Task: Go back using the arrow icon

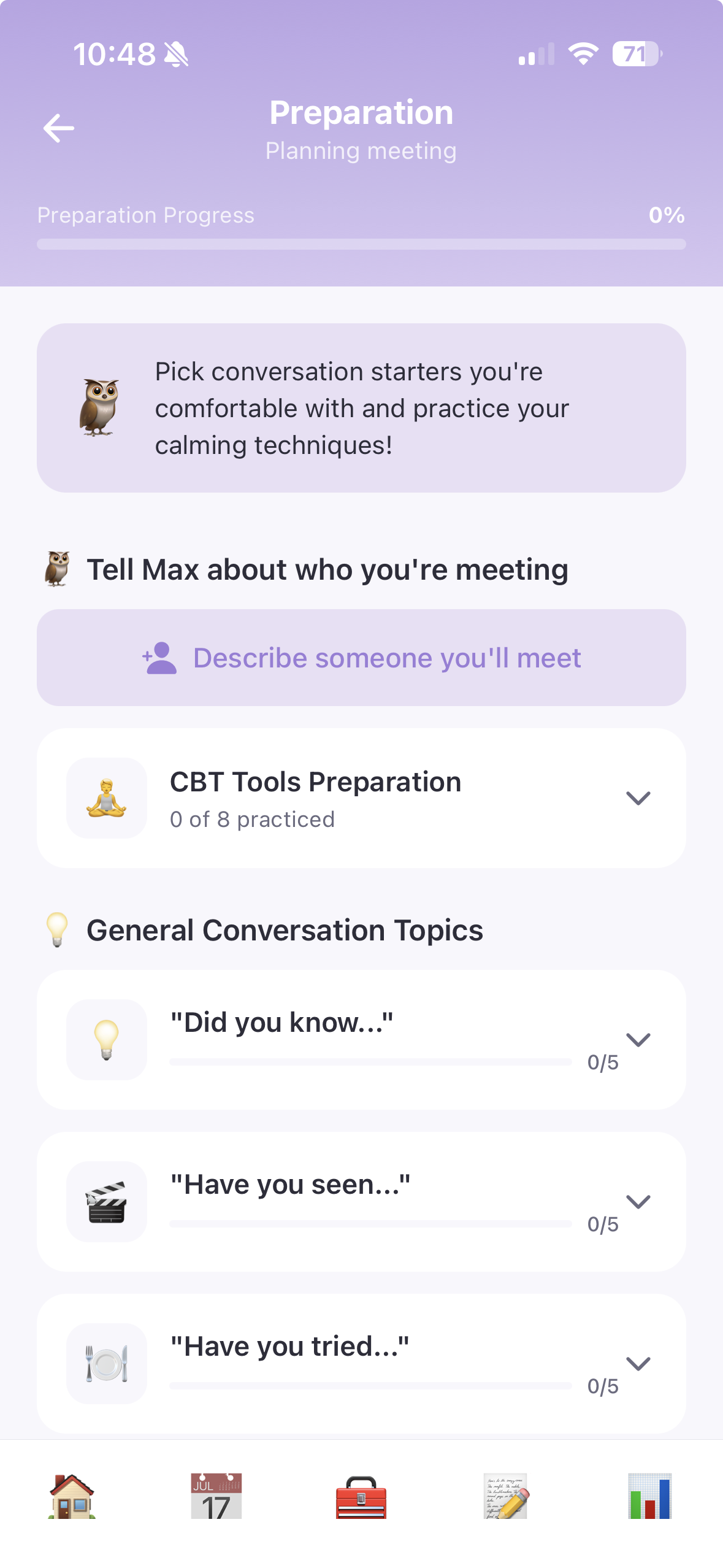Action: [x=59, y=128]
